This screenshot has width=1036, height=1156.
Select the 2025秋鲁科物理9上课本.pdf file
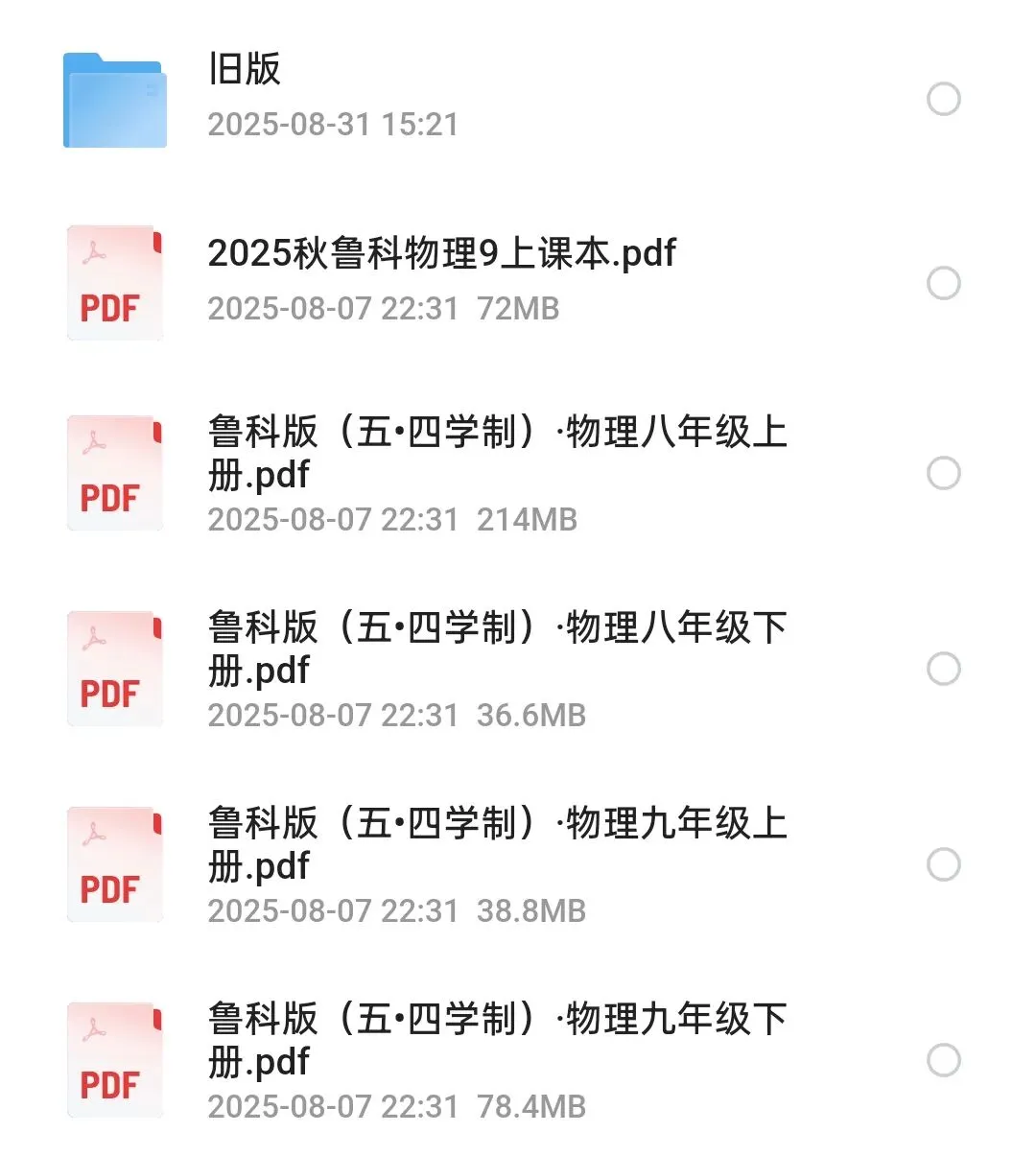[x=944, y=283]
